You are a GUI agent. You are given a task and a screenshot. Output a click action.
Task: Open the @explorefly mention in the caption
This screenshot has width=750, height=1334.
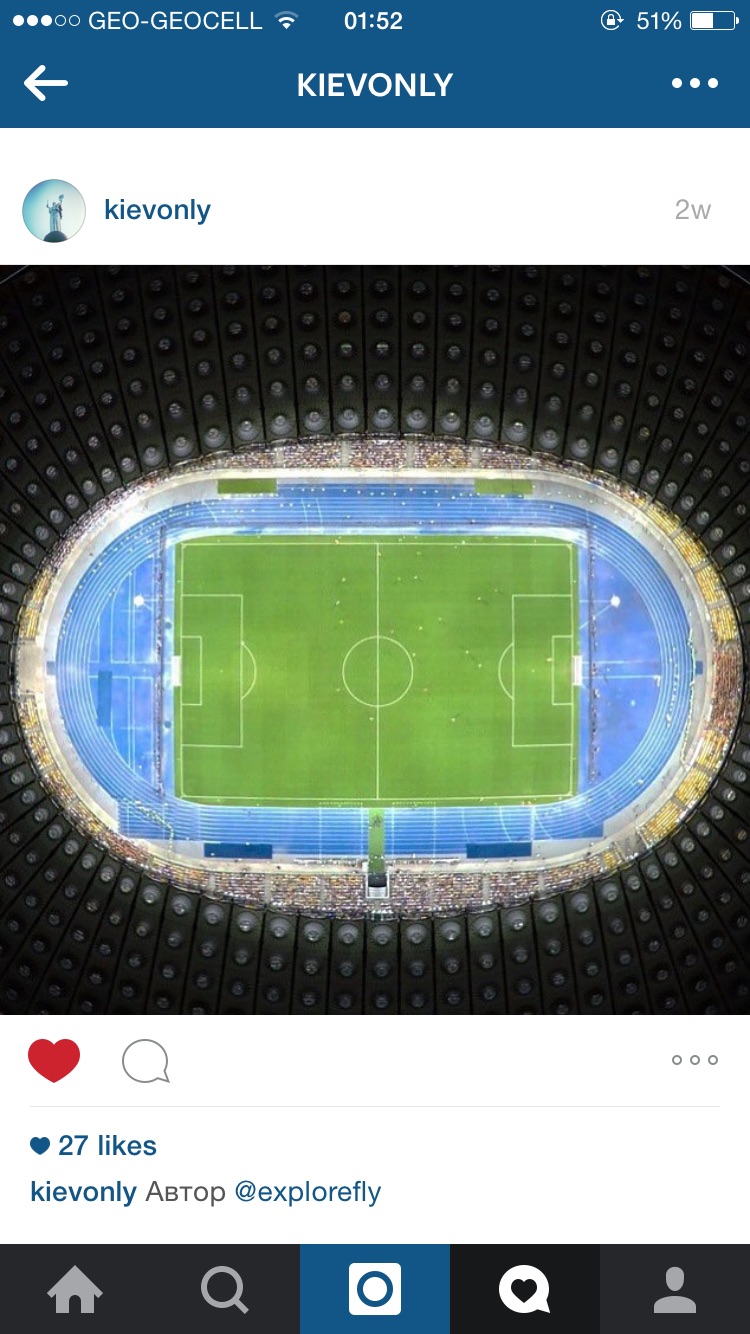pos(307,1192)
